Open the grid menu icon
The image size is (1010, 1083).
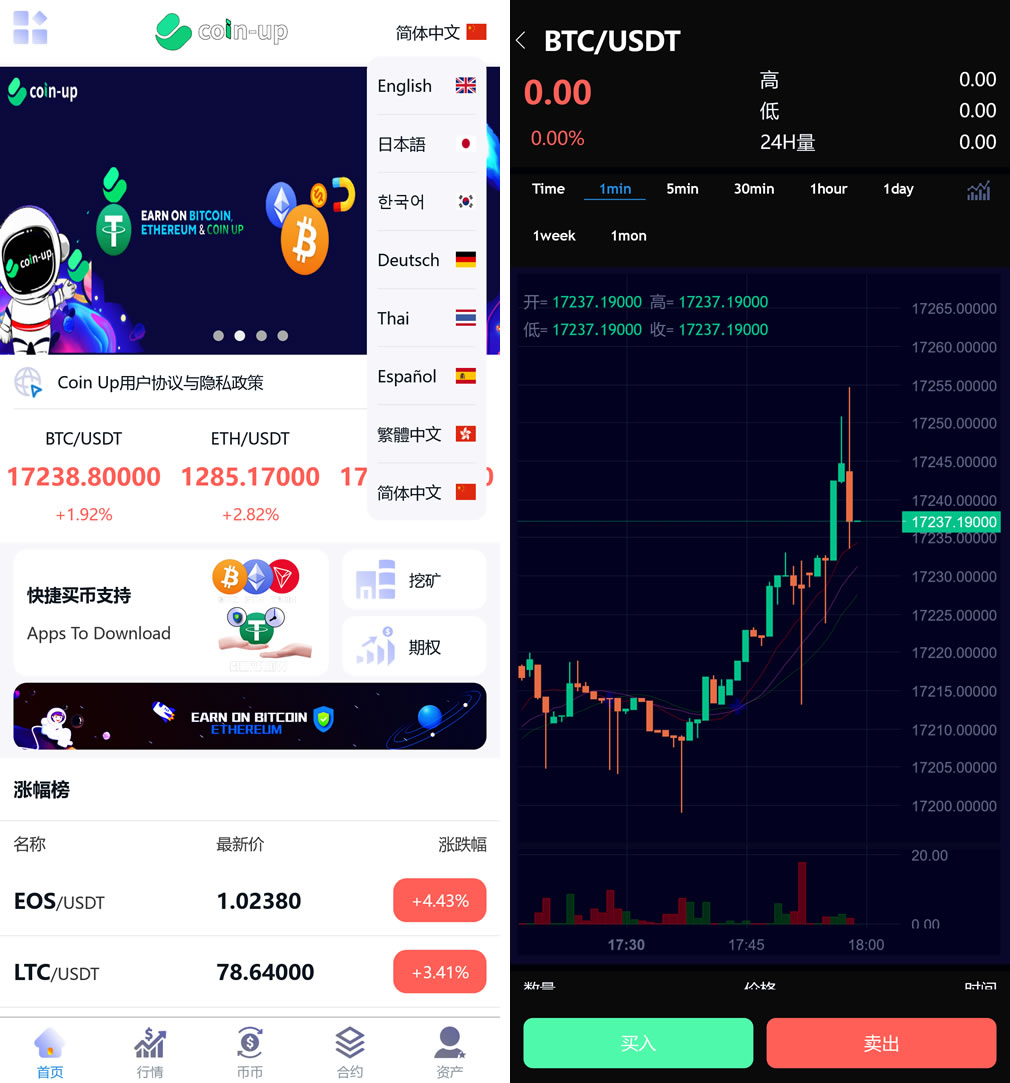[x=30, y=29]
